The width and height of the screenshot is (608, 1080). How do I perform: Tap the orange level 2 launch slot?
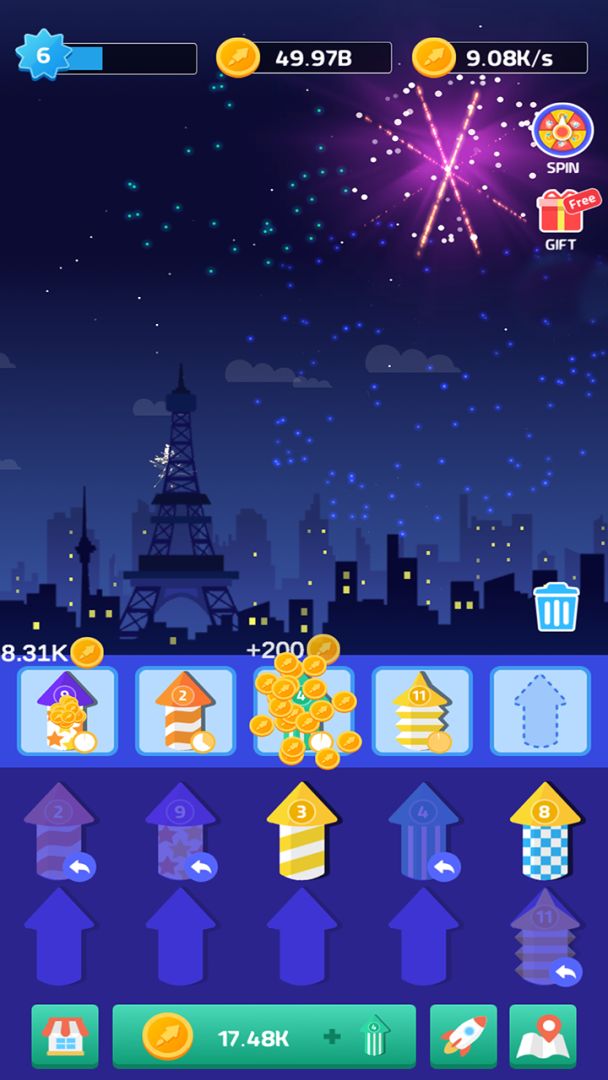point(185,711)
